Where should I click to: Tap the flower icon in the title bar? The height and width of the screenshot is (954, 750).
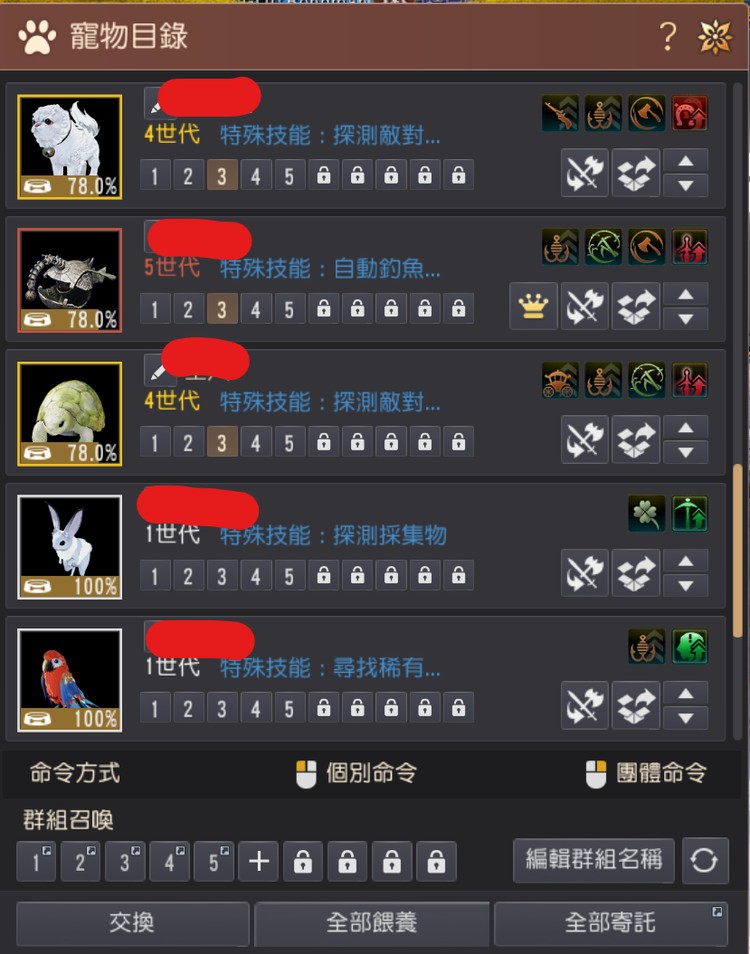[714, 37]
